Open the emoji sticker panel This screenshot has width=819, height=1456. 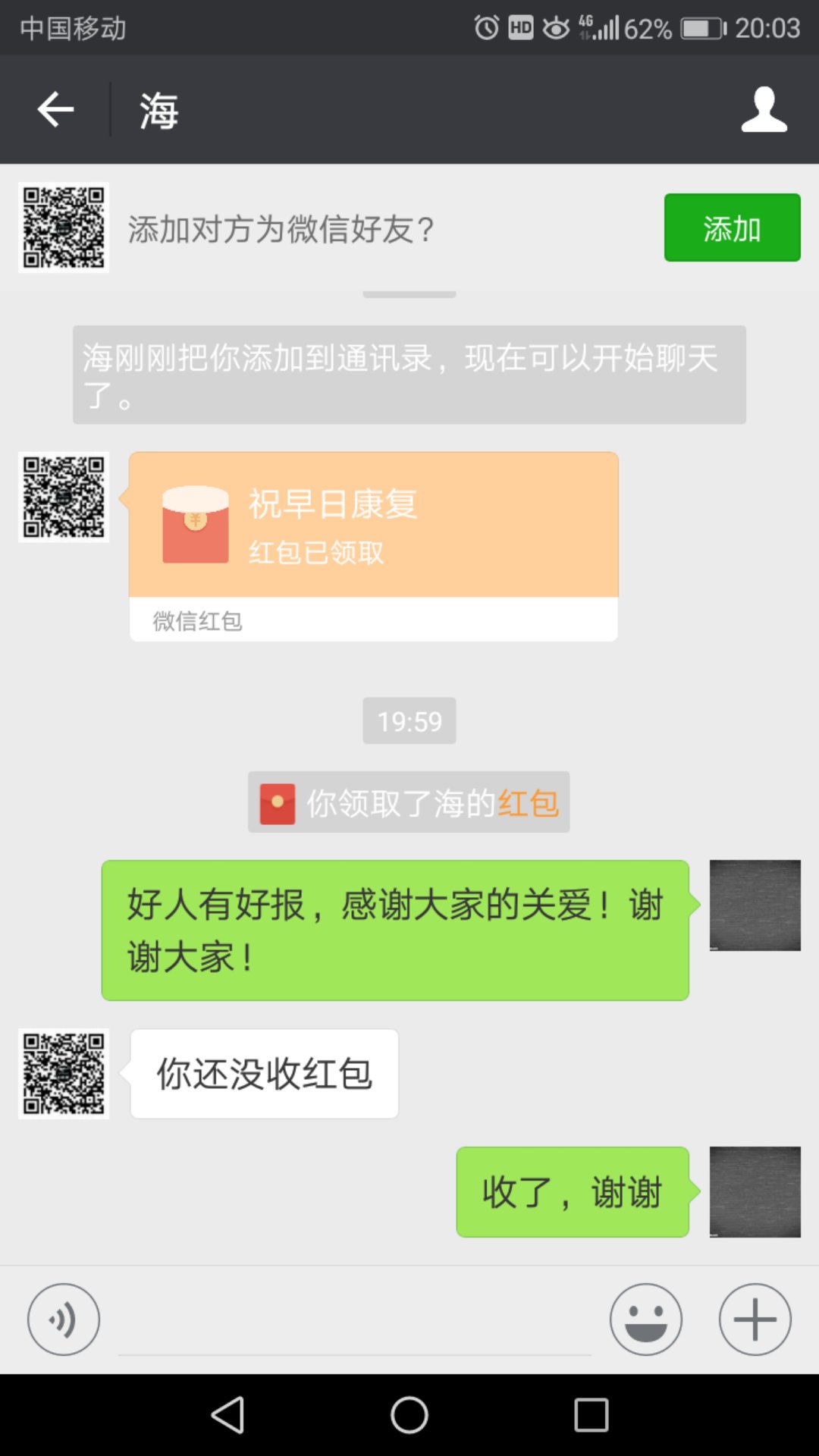pyautogui.click(x=645, y=1319)
